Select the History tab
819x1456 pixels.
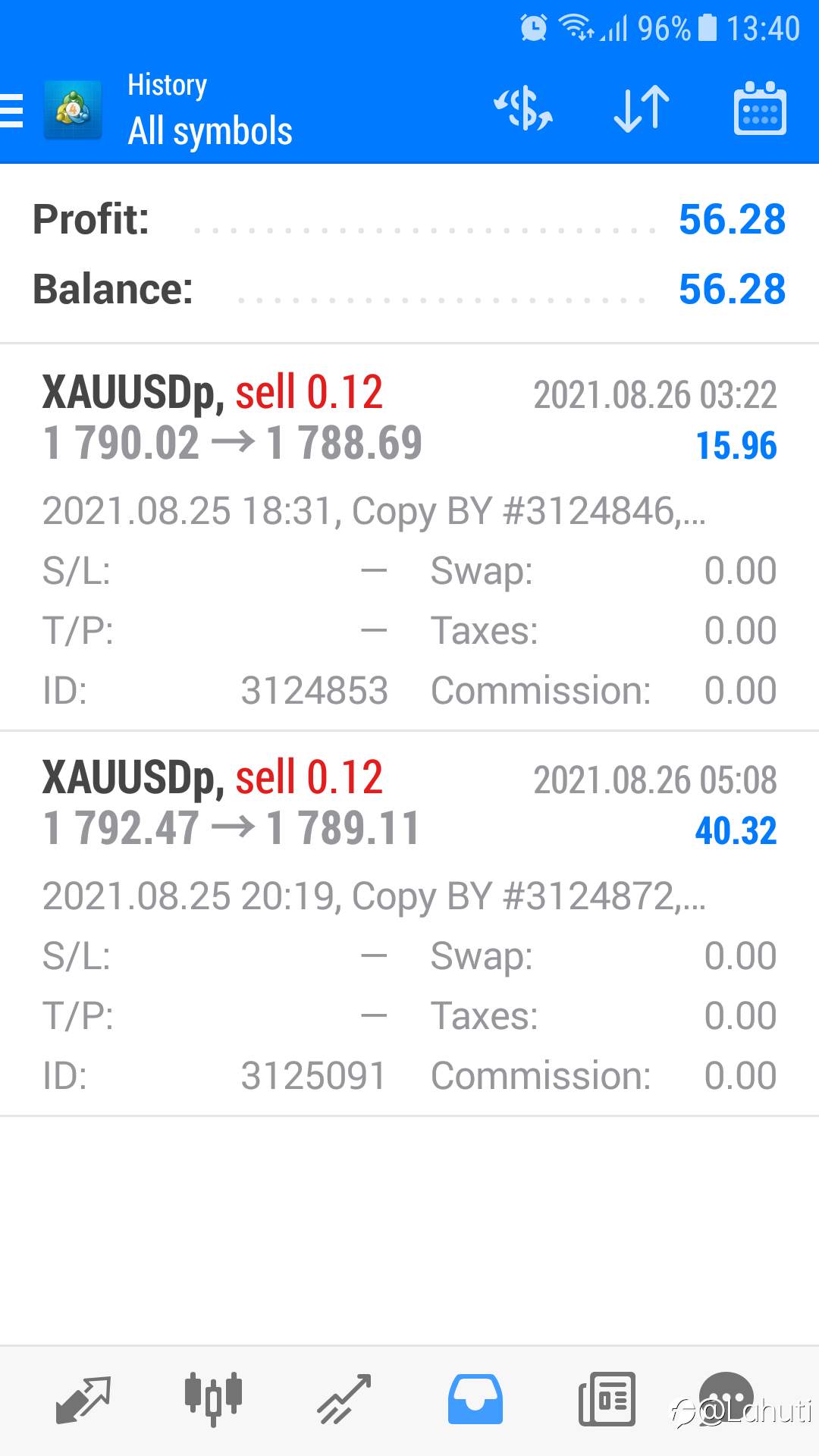[475, 1399]
